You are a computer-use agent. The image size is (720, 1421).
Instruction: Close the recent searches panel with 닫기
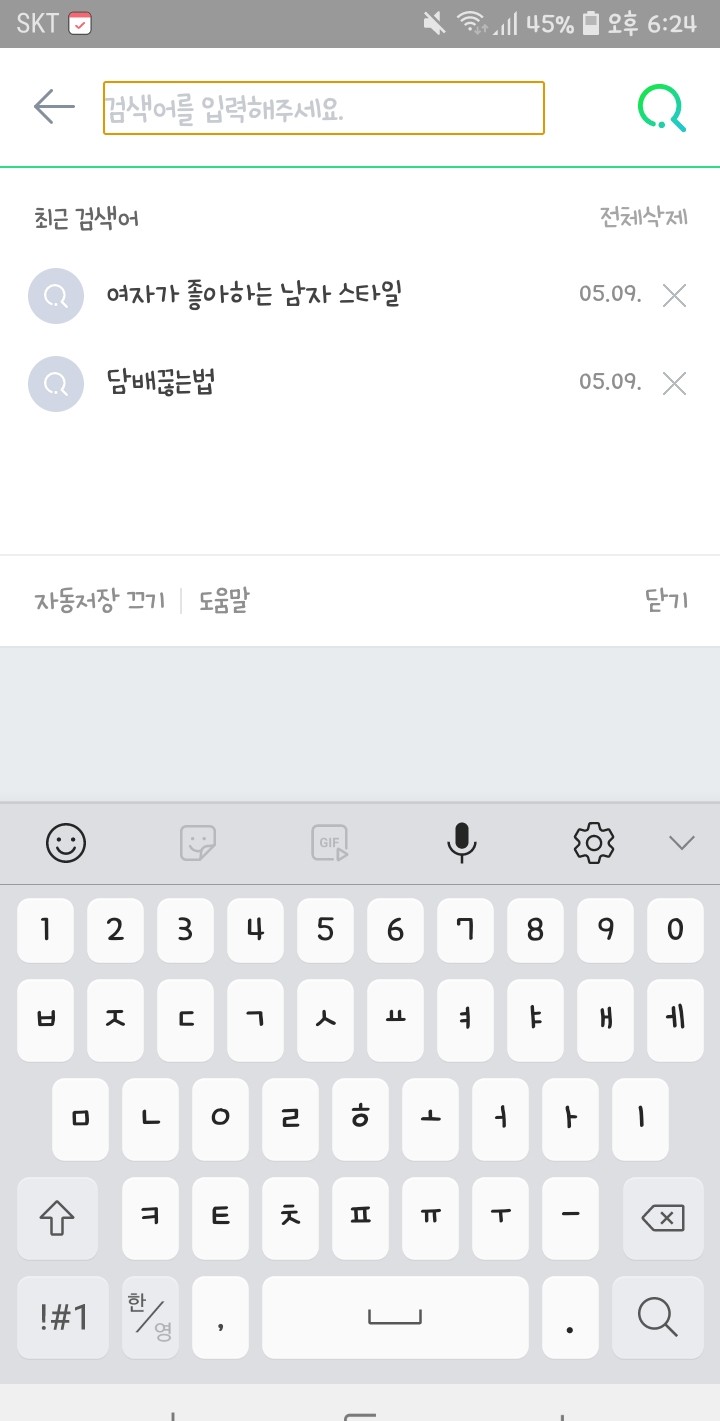point(667,601)
